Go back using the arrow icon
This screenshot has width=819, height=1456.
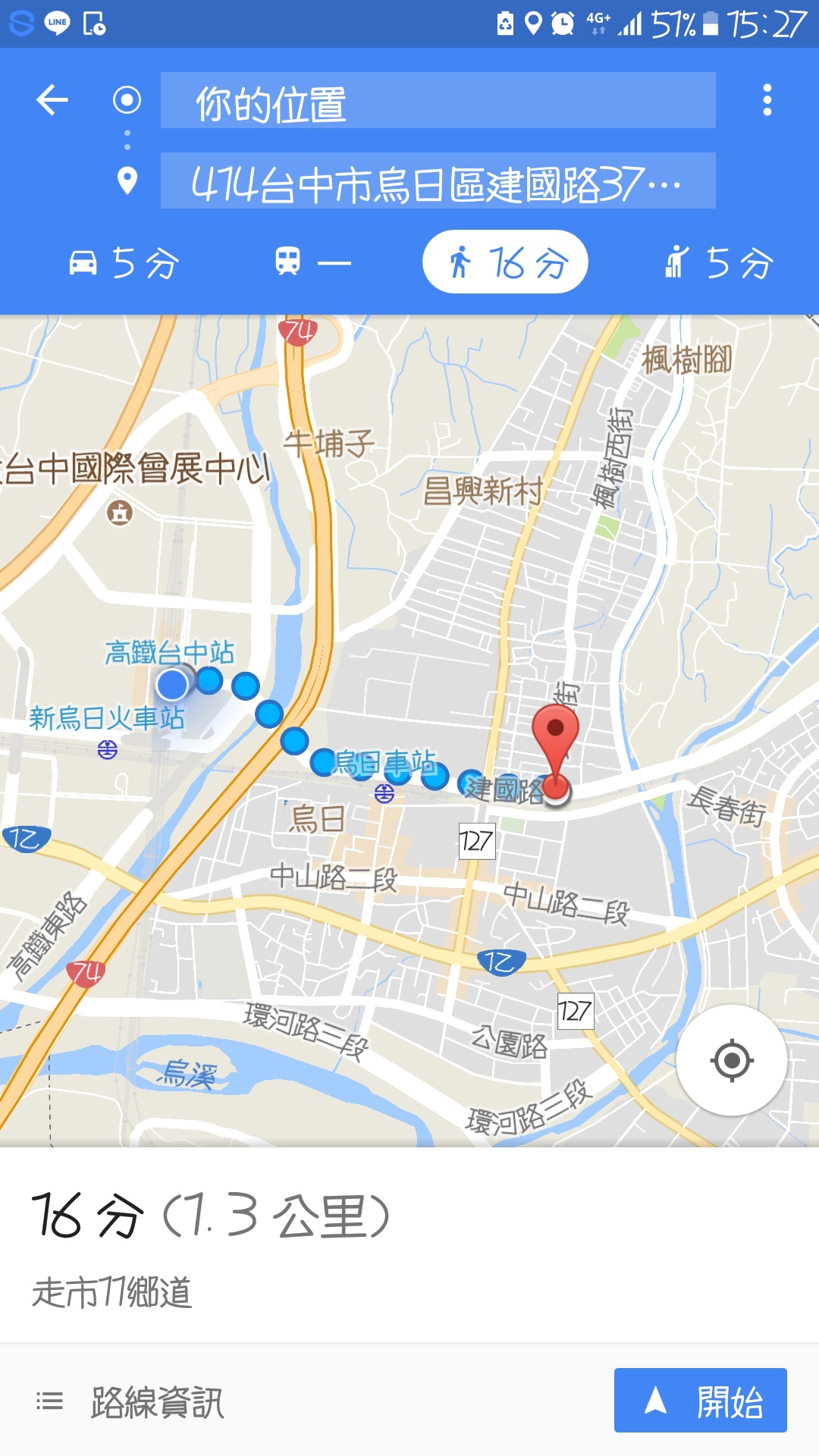click(52, 100)
